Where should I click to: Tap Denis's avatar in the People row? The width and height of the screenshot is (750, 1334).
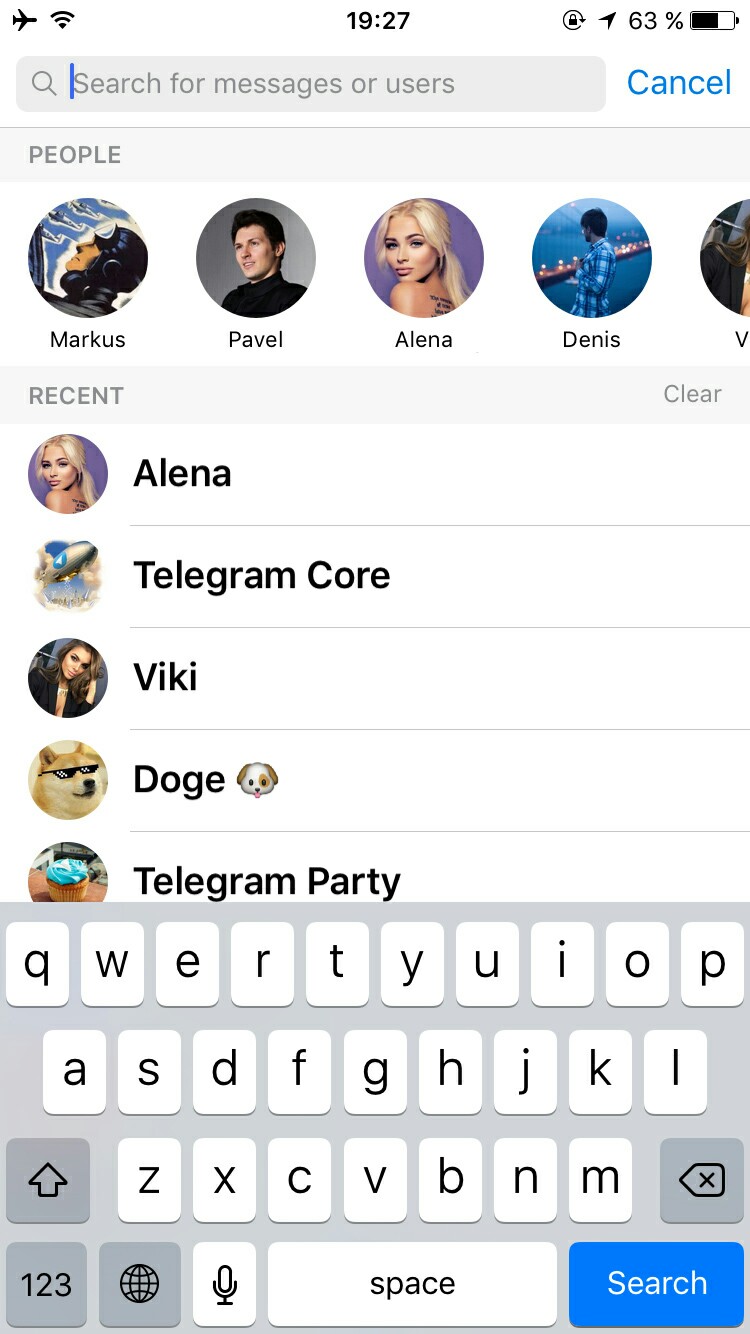point(591,257)
